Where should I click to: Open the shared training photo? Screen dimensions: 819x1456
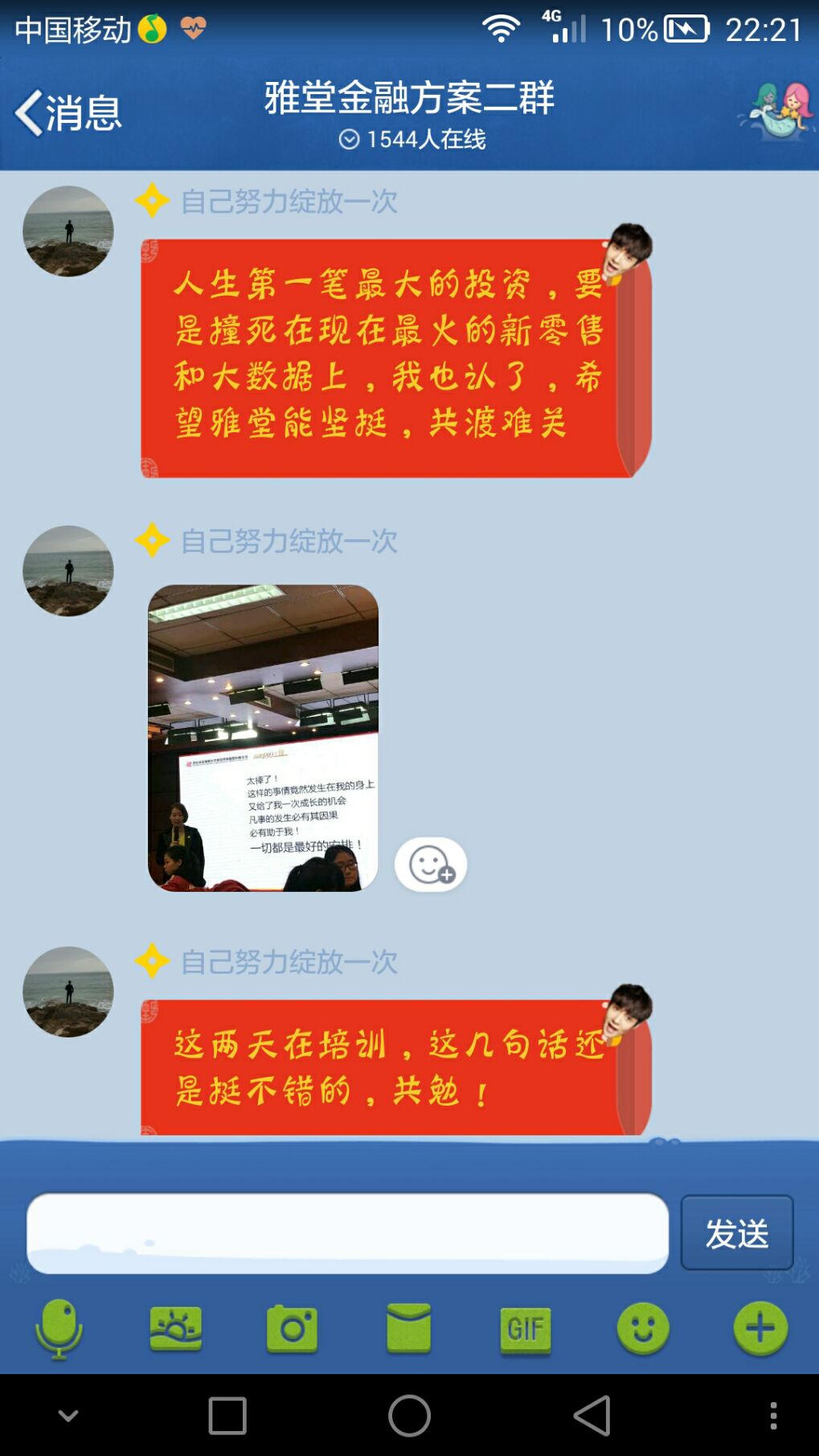tap(263, 738)
